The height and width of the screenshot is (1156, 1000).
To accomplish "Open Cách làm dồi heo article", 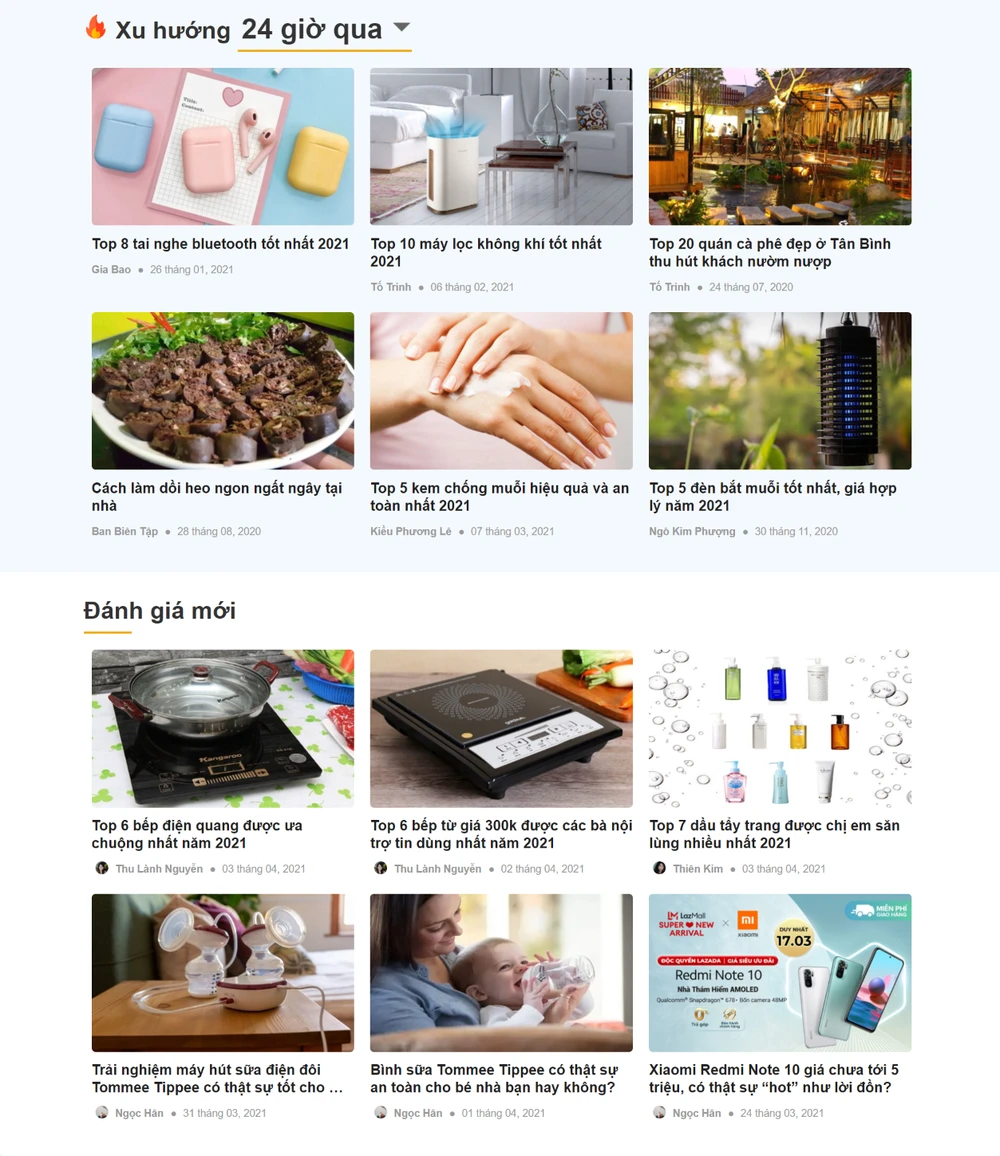I will (217, 496).
